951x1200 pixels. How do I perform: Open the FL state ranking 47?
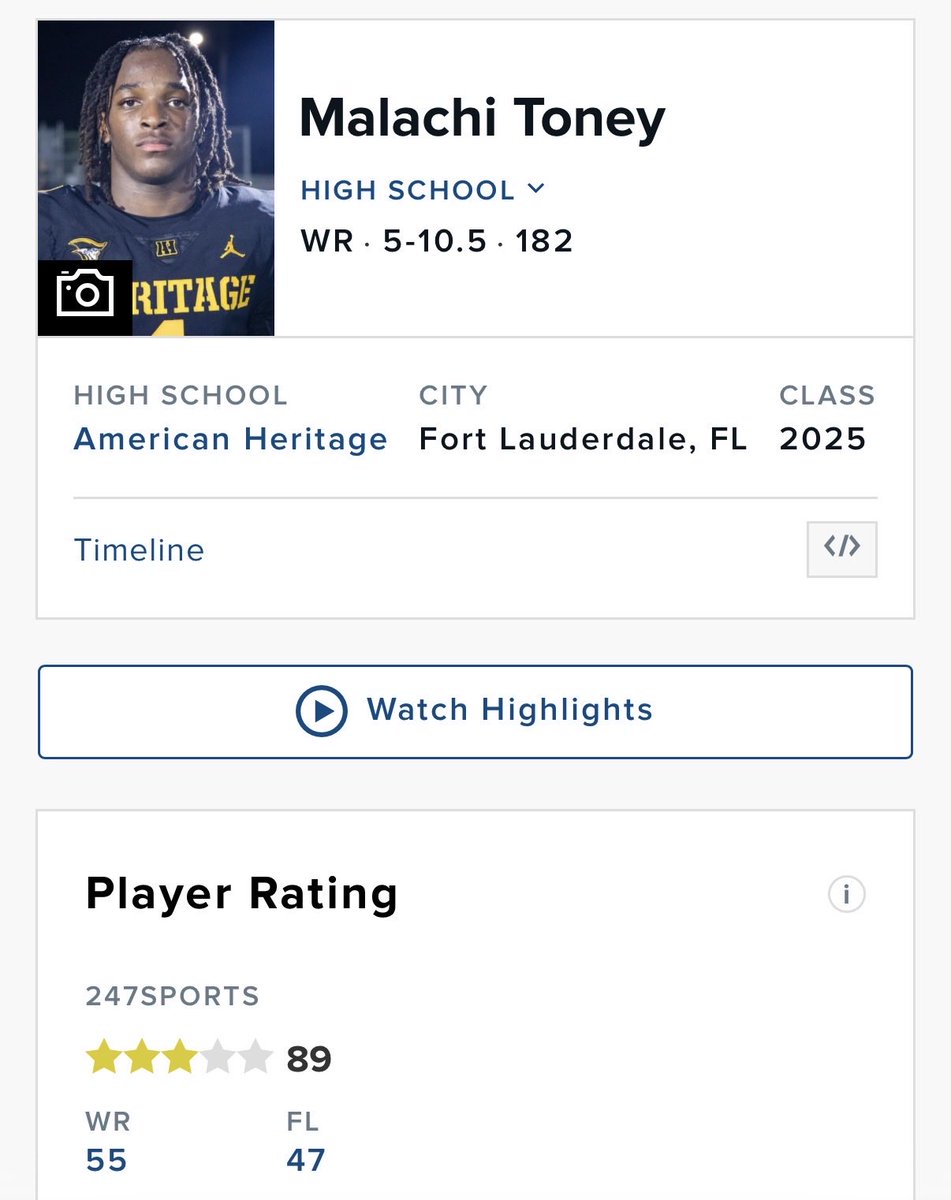pos(305,1160)
